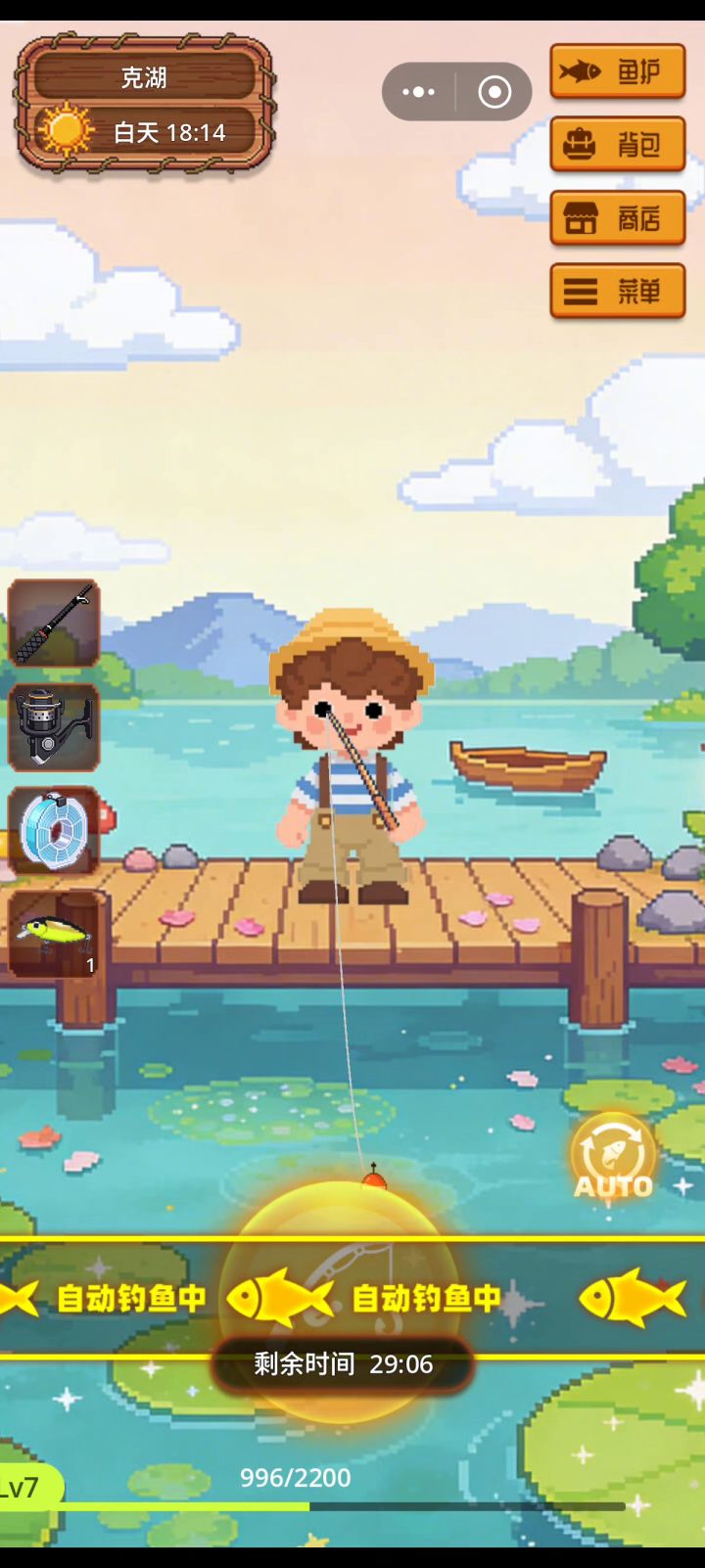Open the 克湖 location sign
The image size is (705, 1568).
pyautogui.click(x=145, y=76)
